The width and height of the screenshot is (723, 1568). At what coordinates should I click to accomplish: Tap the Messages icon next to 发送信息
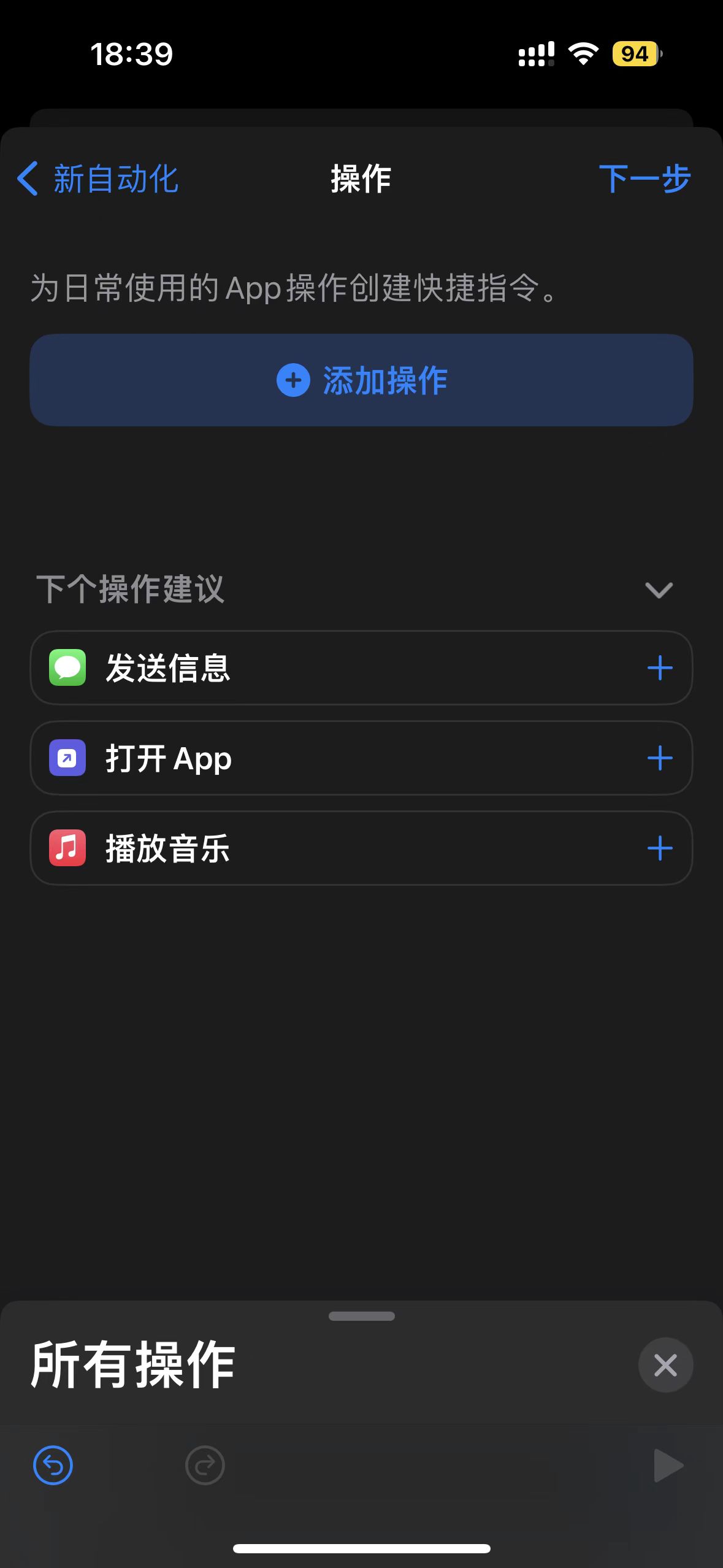coord(67,668)
